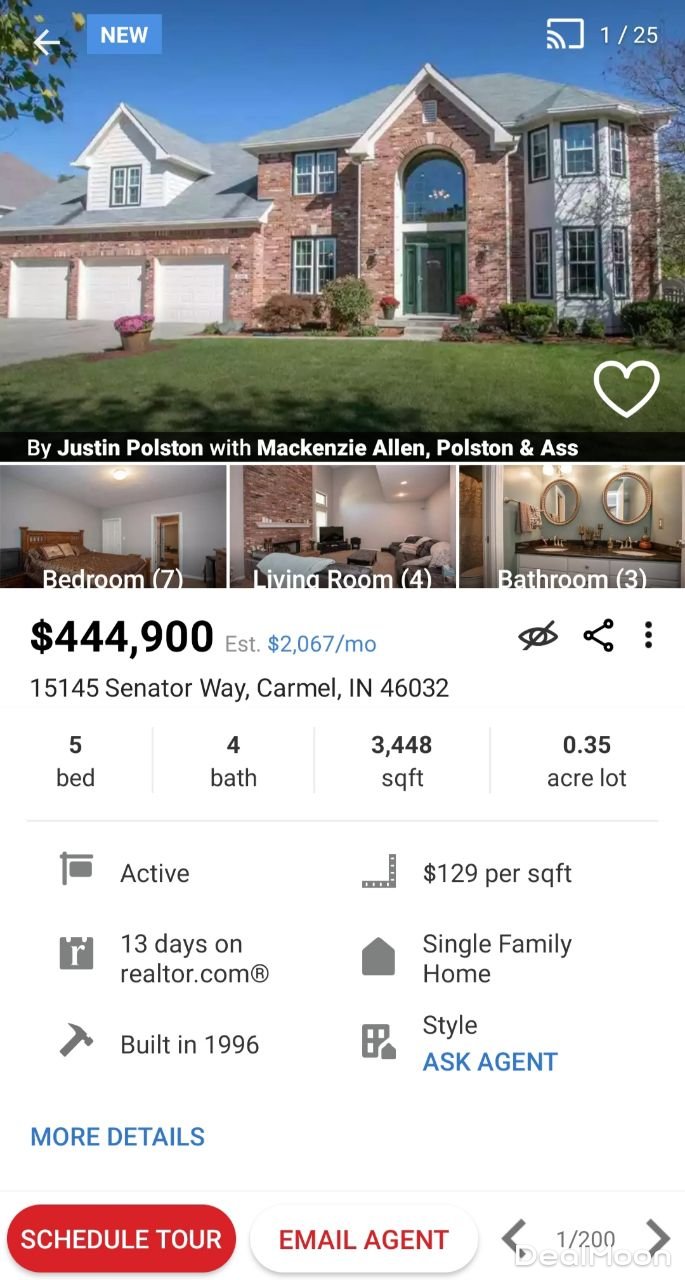Skip to the next listing
This screenshot has width=685, height=1280.
pos(657,1238)
